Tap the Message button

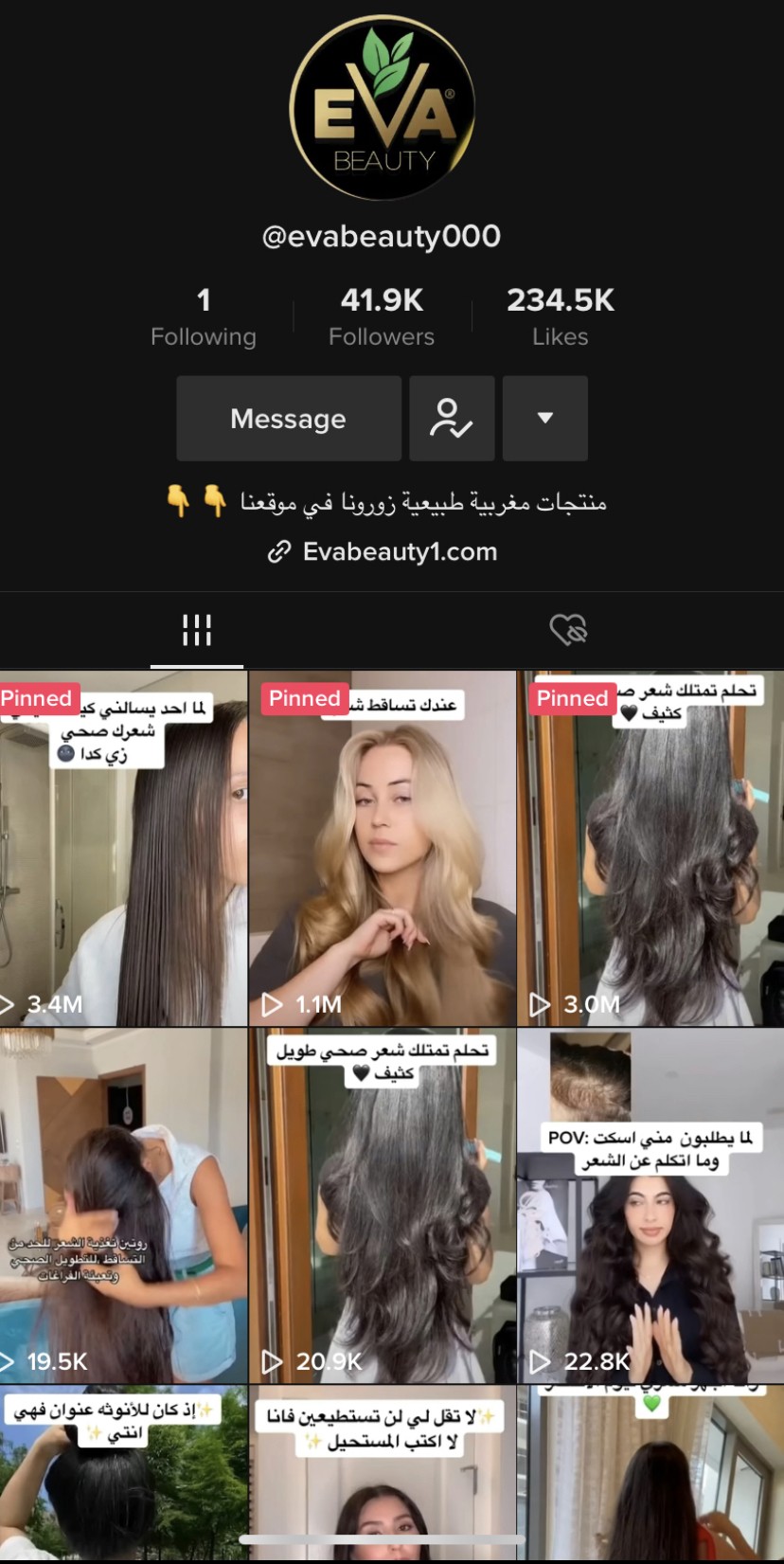tap(289, 419)
